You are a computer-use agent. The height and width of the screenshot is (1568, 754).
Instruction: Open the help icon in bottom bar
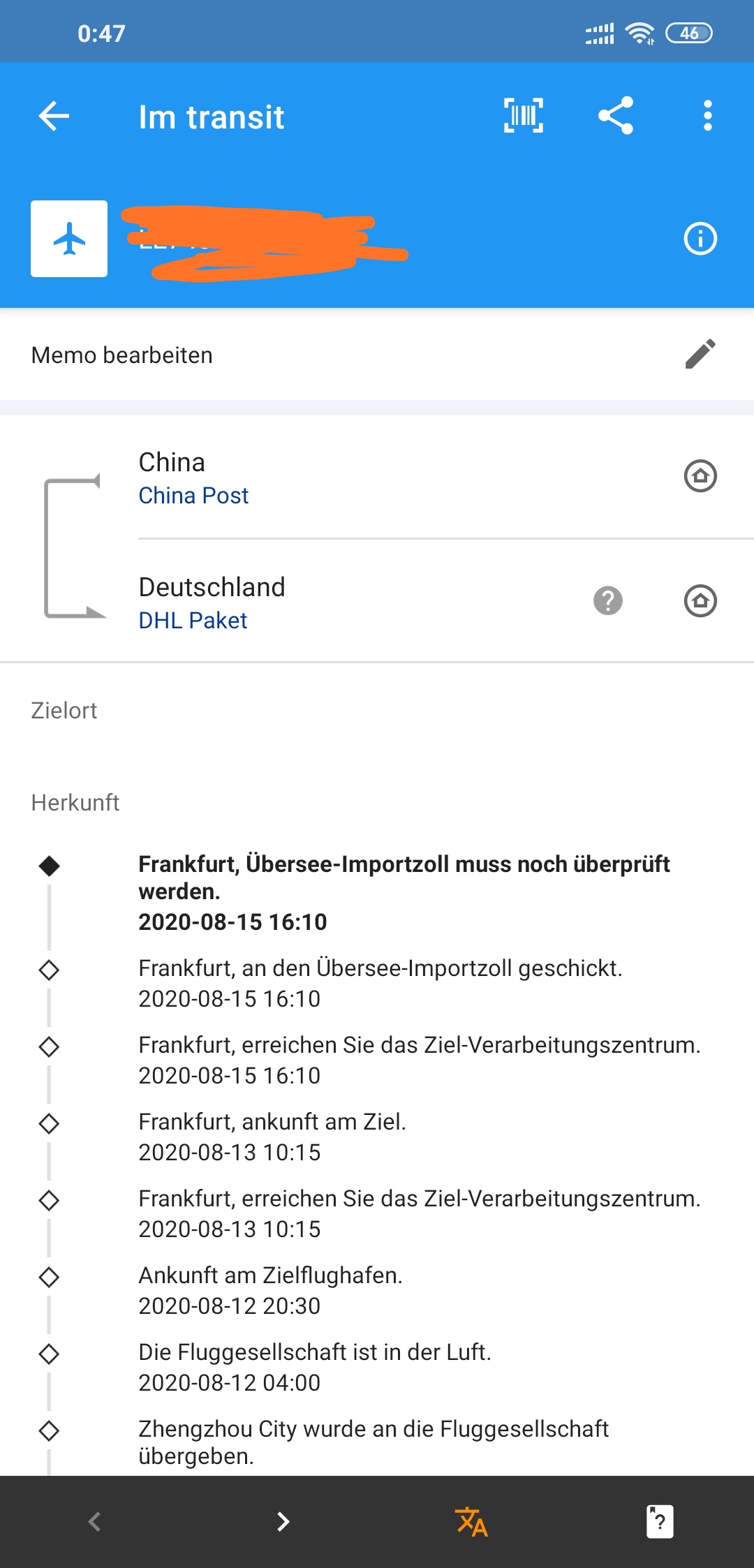pos(659,1521)
